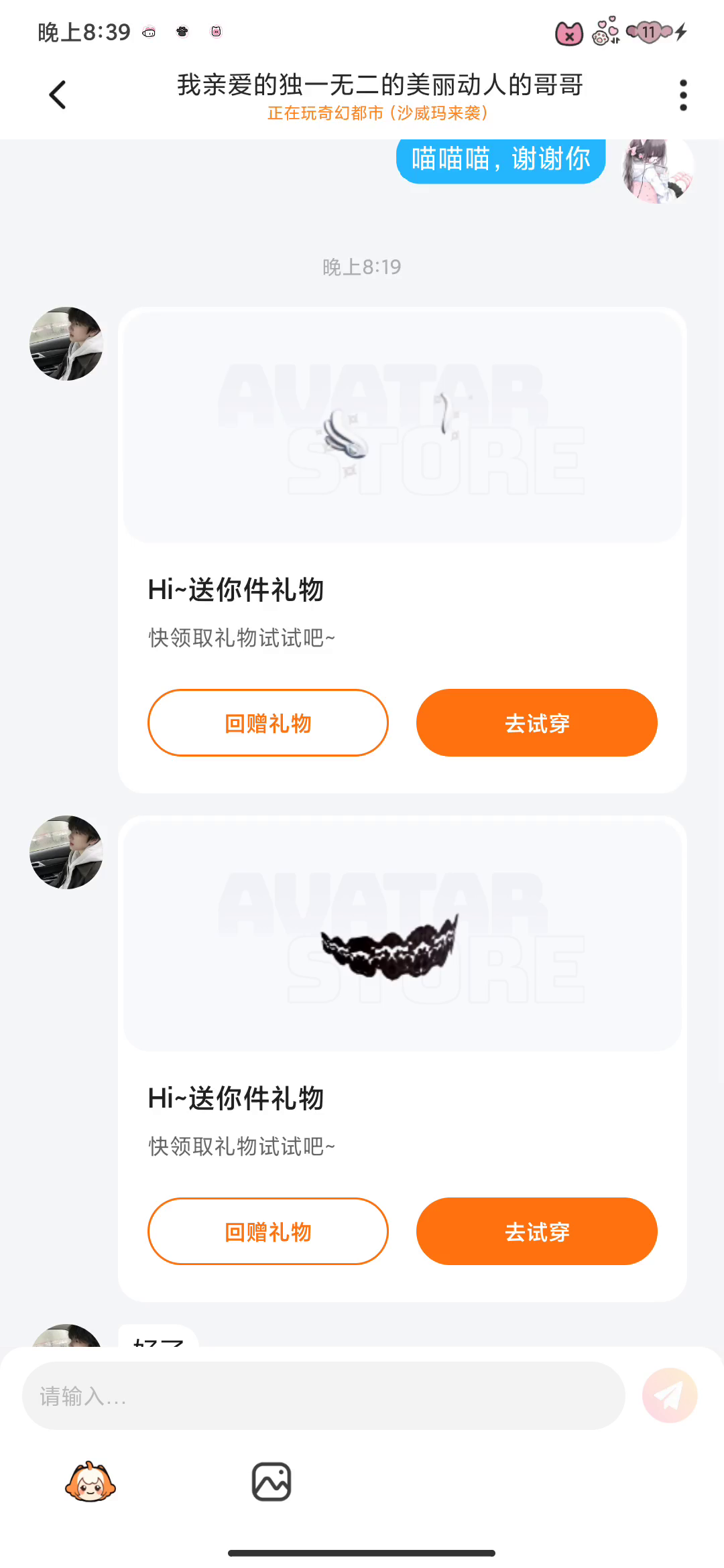Open the 正在玩奇幻都市 game status link
724x1568 pixels.
[x=377, y=113]
